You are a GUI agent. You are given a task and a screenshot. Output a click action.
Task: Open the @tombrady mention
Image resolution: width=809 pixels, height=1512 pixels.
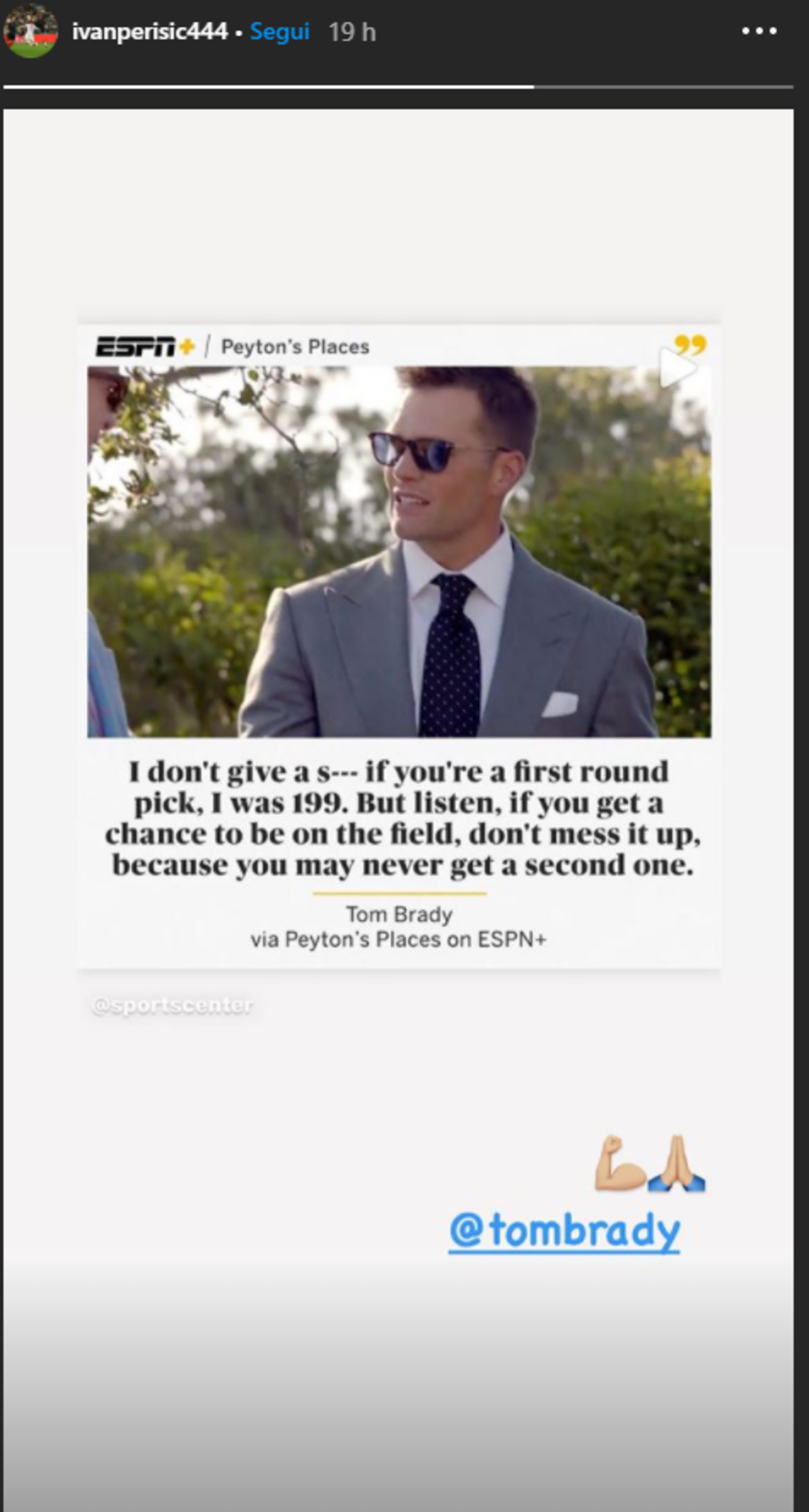[564, 1231]
